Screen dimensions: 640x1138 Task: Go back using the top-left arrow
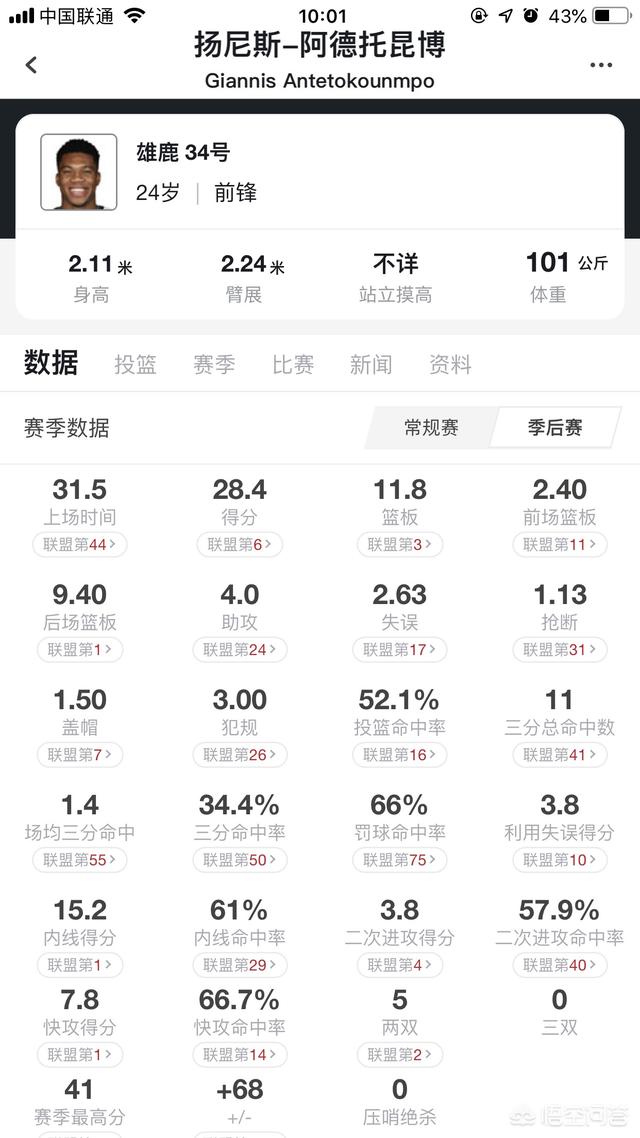click(31, 65)
